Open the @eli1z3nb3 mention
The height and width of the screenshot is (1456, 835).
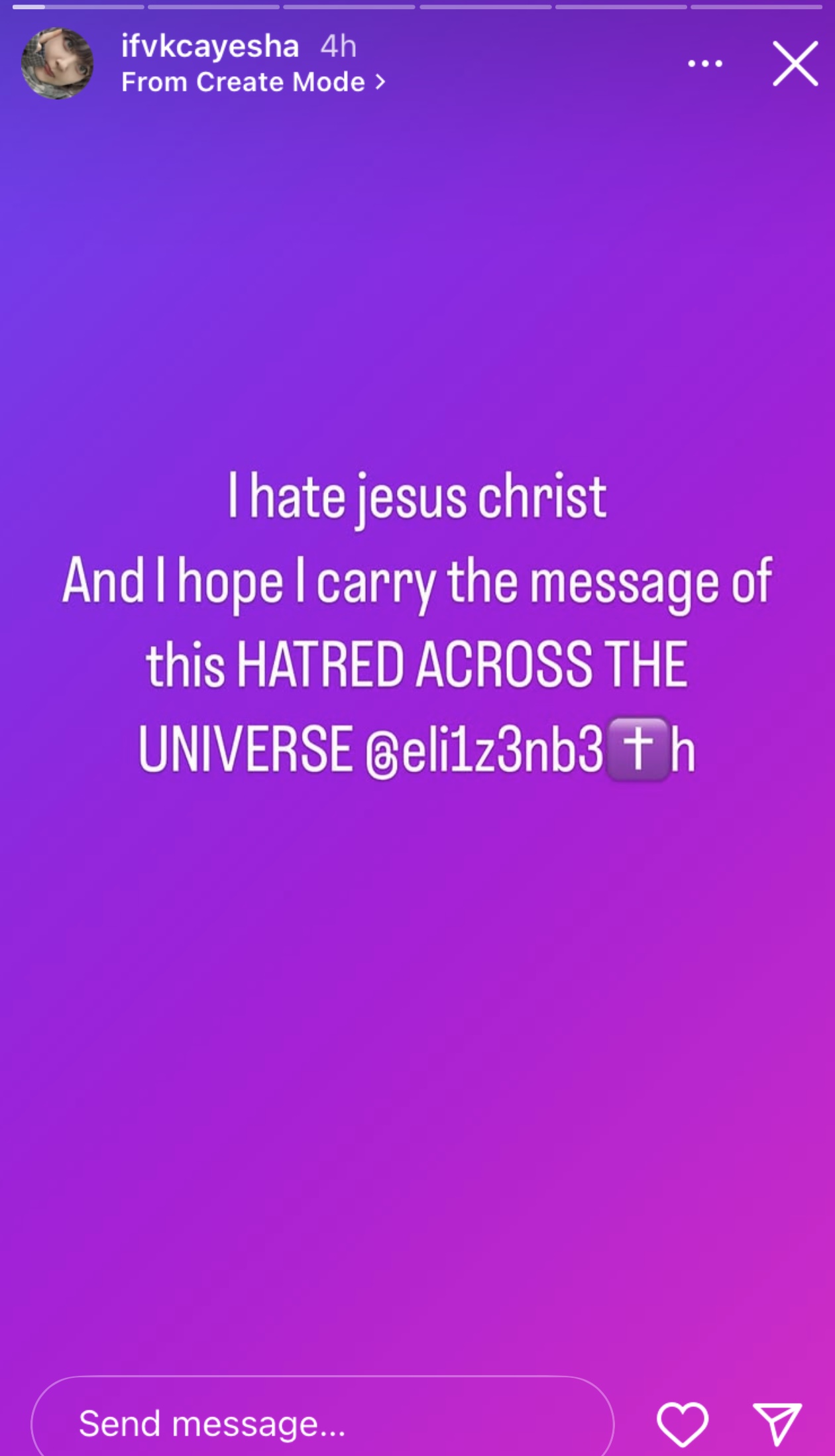pos(530,750)
